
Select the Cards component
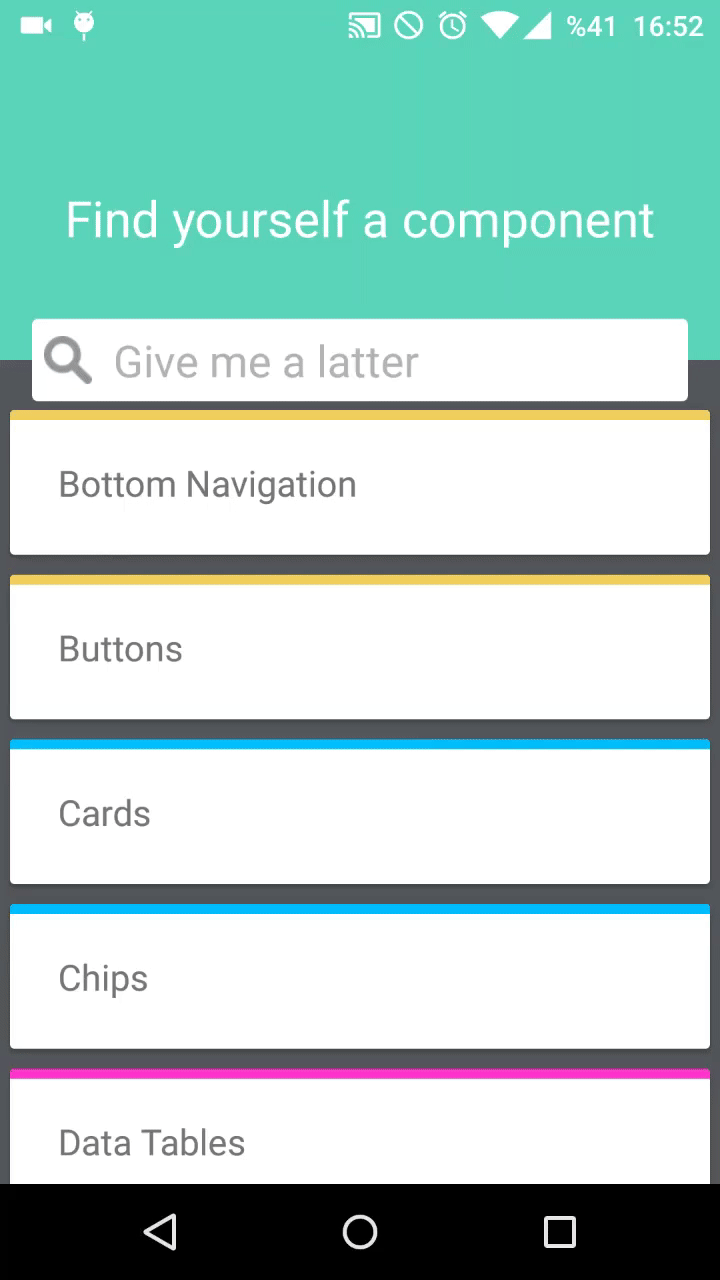[x=360, y=814]
